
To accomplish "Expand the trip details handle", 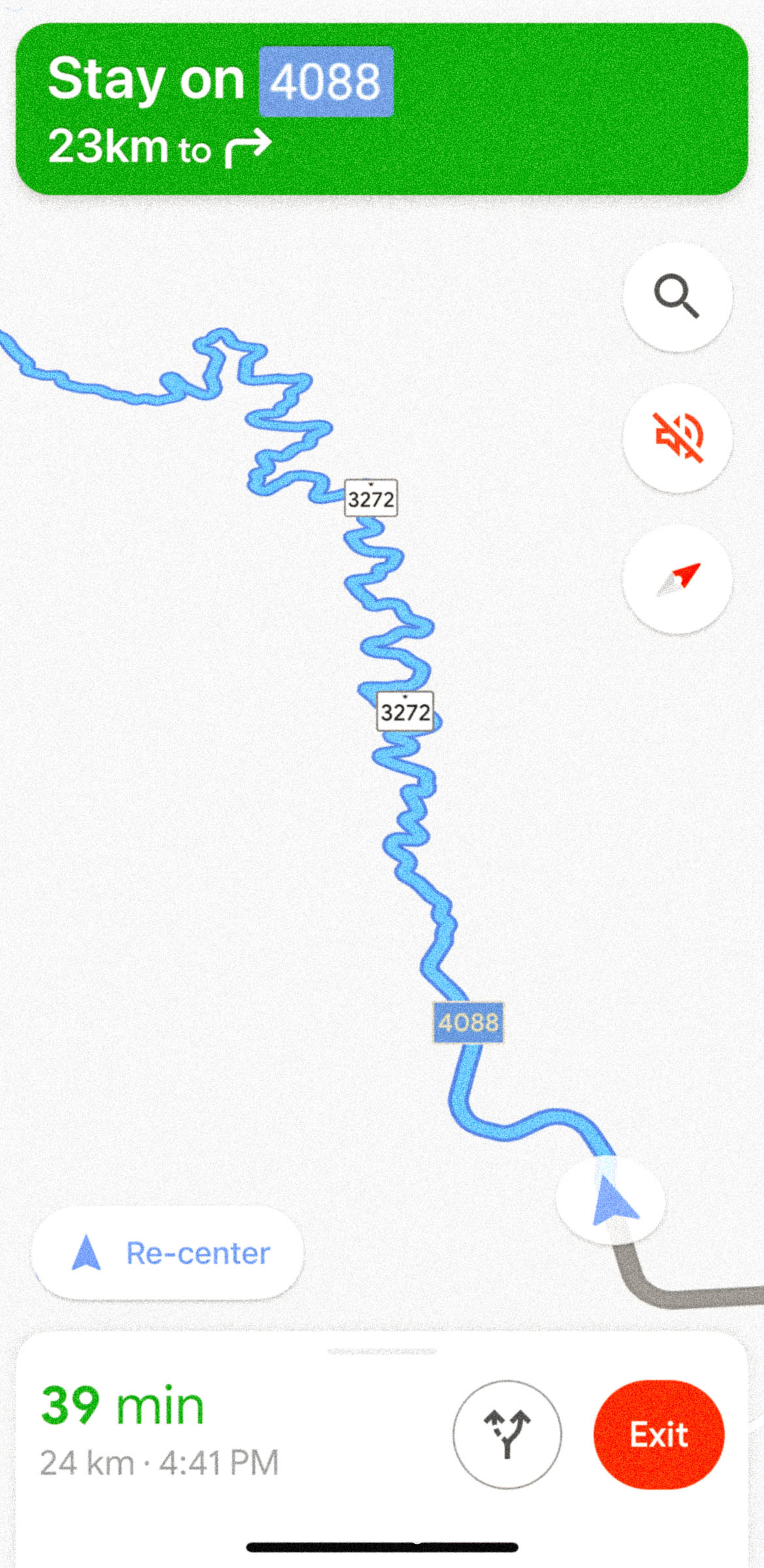I will [382, 1351].
